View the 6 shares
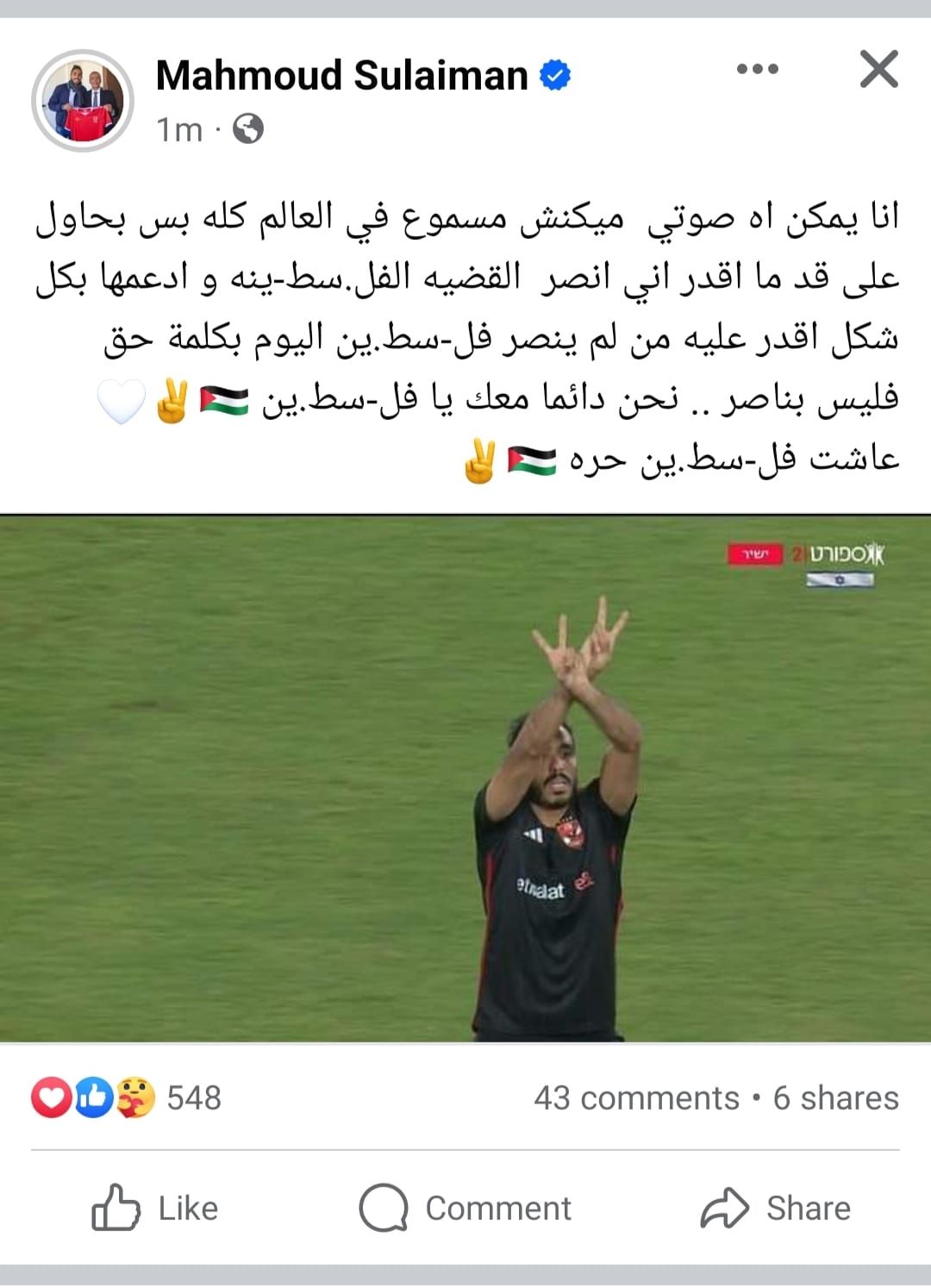 (835, 1098)
